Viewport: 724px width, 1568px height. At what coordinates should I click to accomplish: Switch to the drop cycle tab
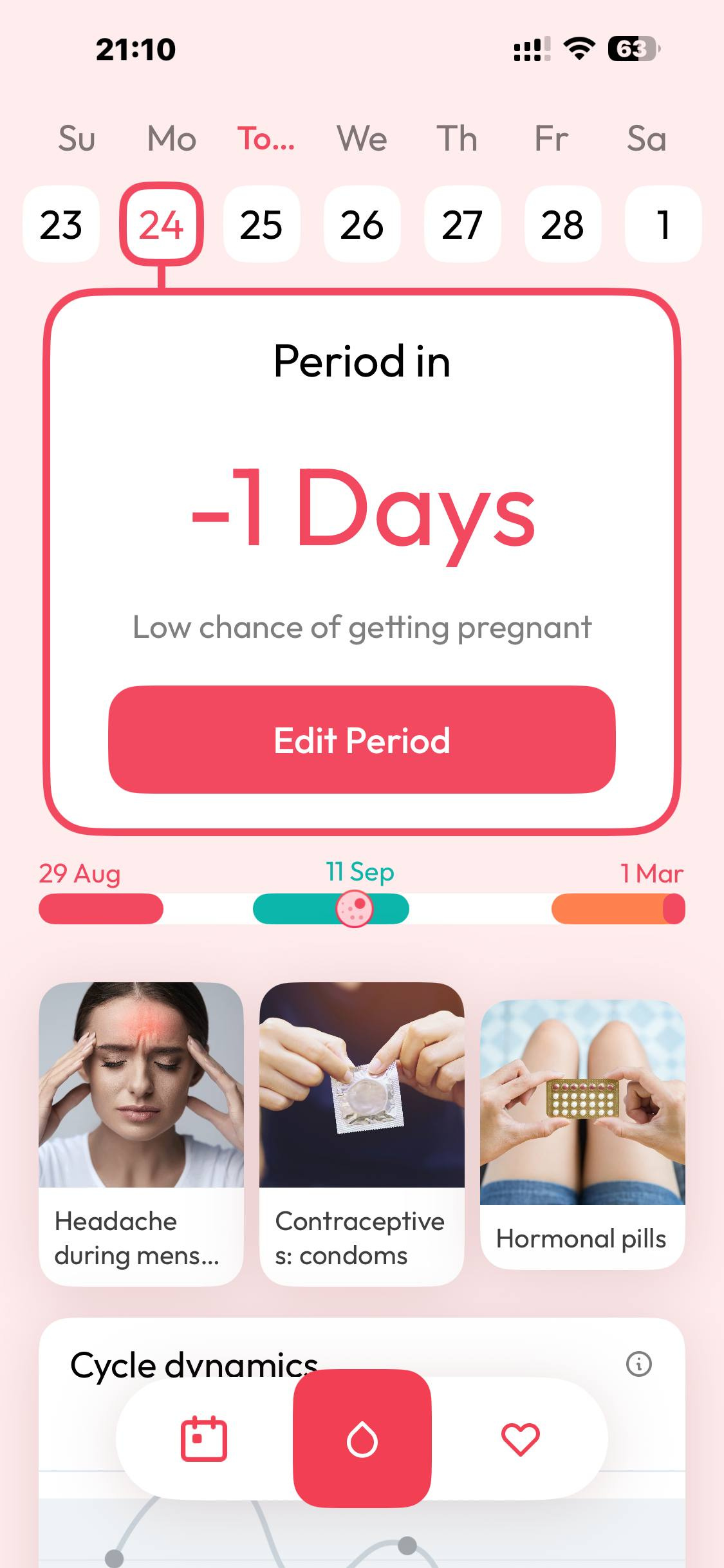coord(362,1439)
